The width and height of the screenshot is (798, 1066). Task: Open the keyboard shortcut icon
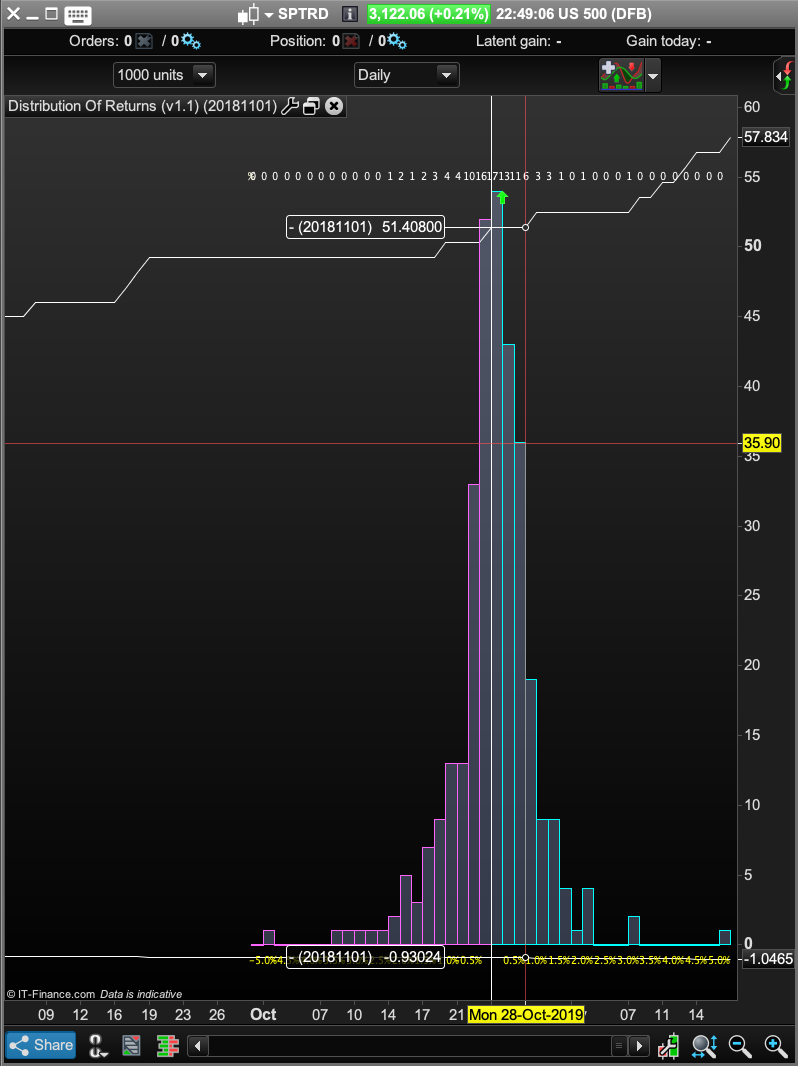coord(77,14)
